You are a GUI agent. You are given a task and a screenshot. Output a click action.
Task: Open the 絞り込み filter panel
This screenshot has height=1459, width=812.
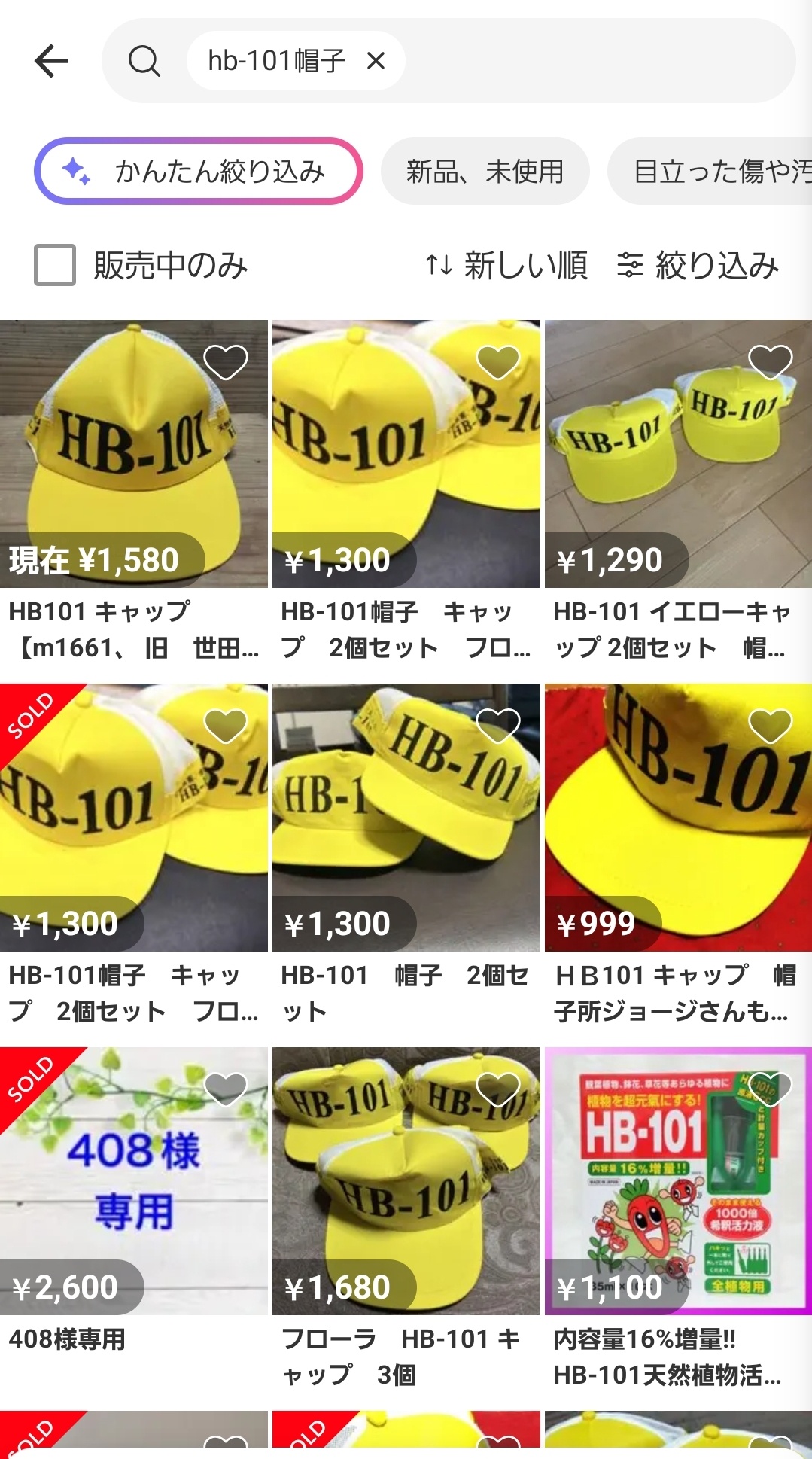[698, 265]
